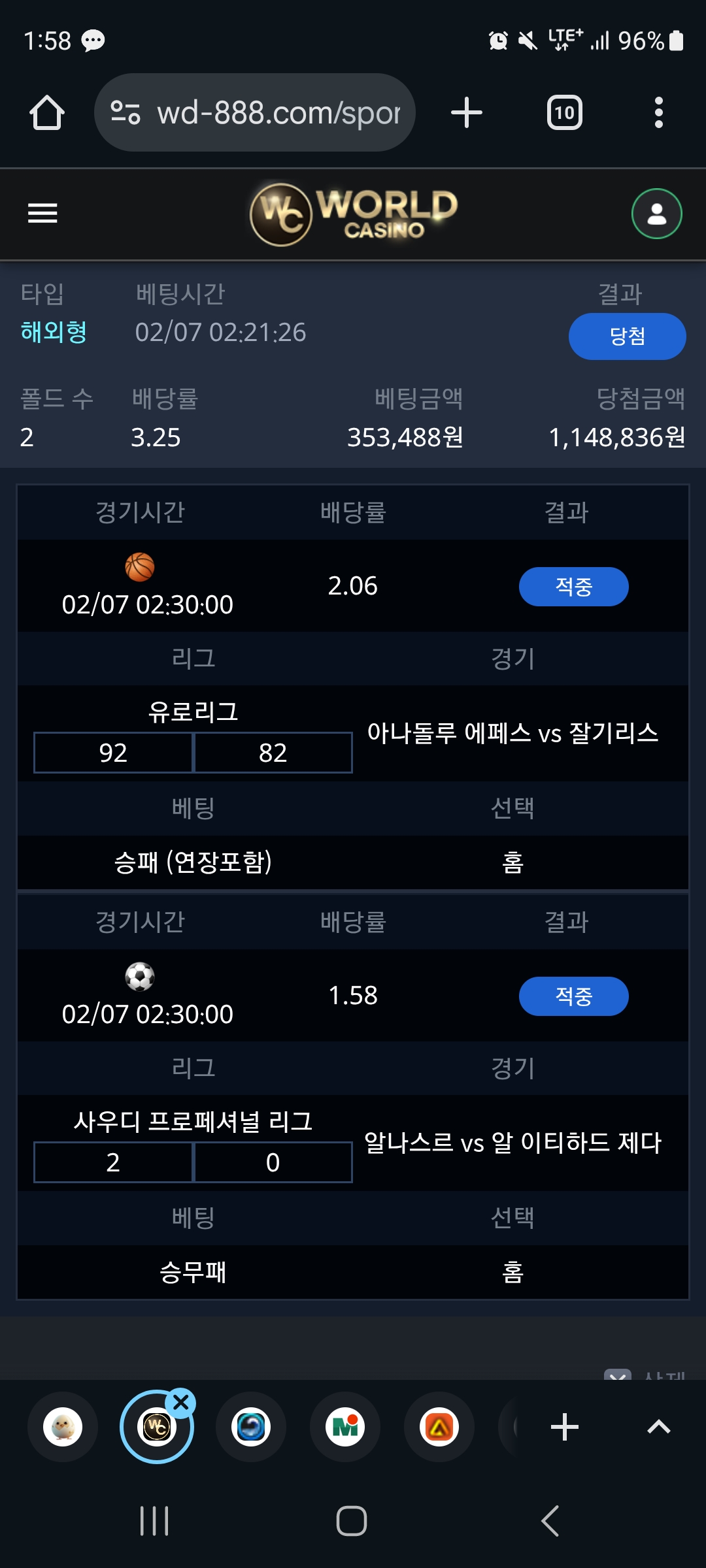
Task: Open the blue swirl shortcut
Action: (x=251, y=1427)
